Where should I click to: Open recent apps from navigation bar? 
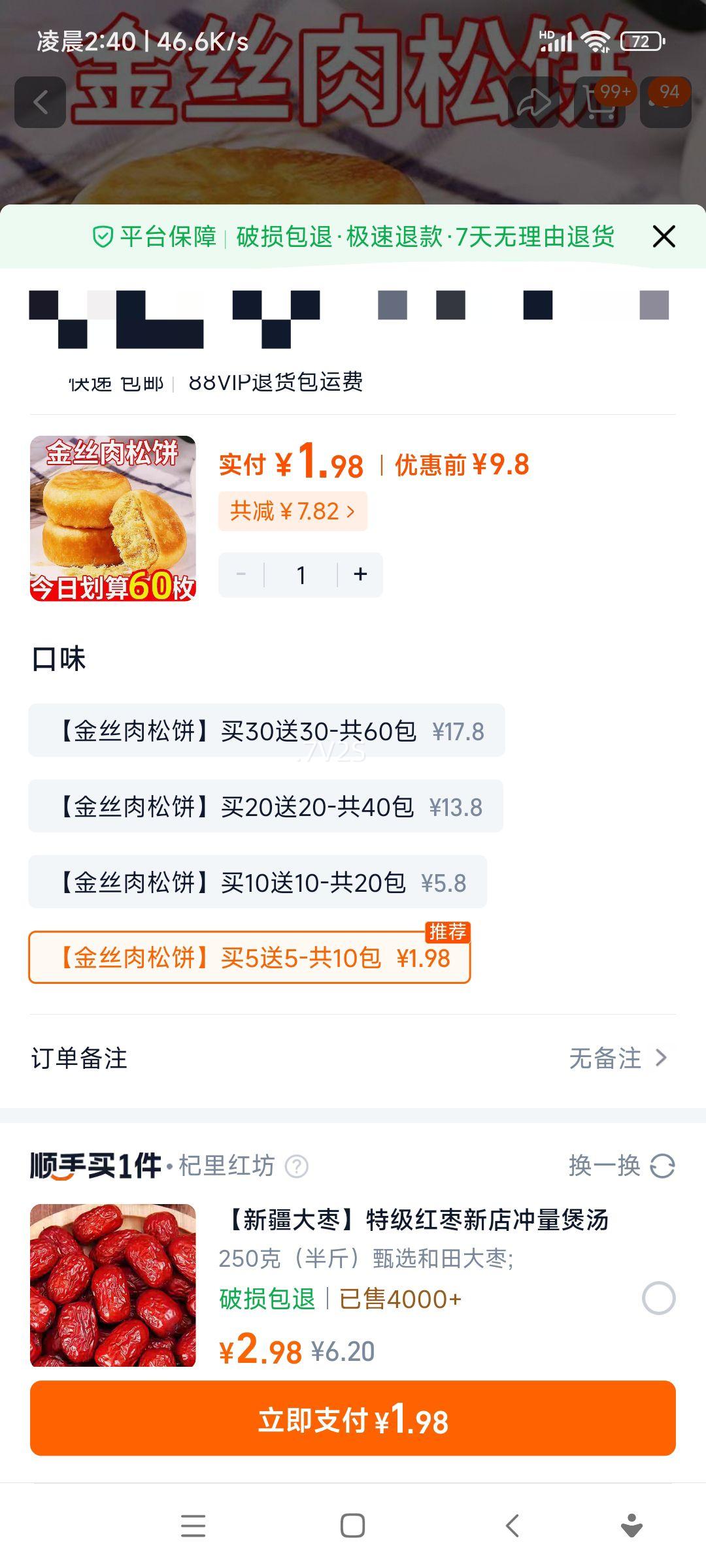click(x=193, y=1526)
